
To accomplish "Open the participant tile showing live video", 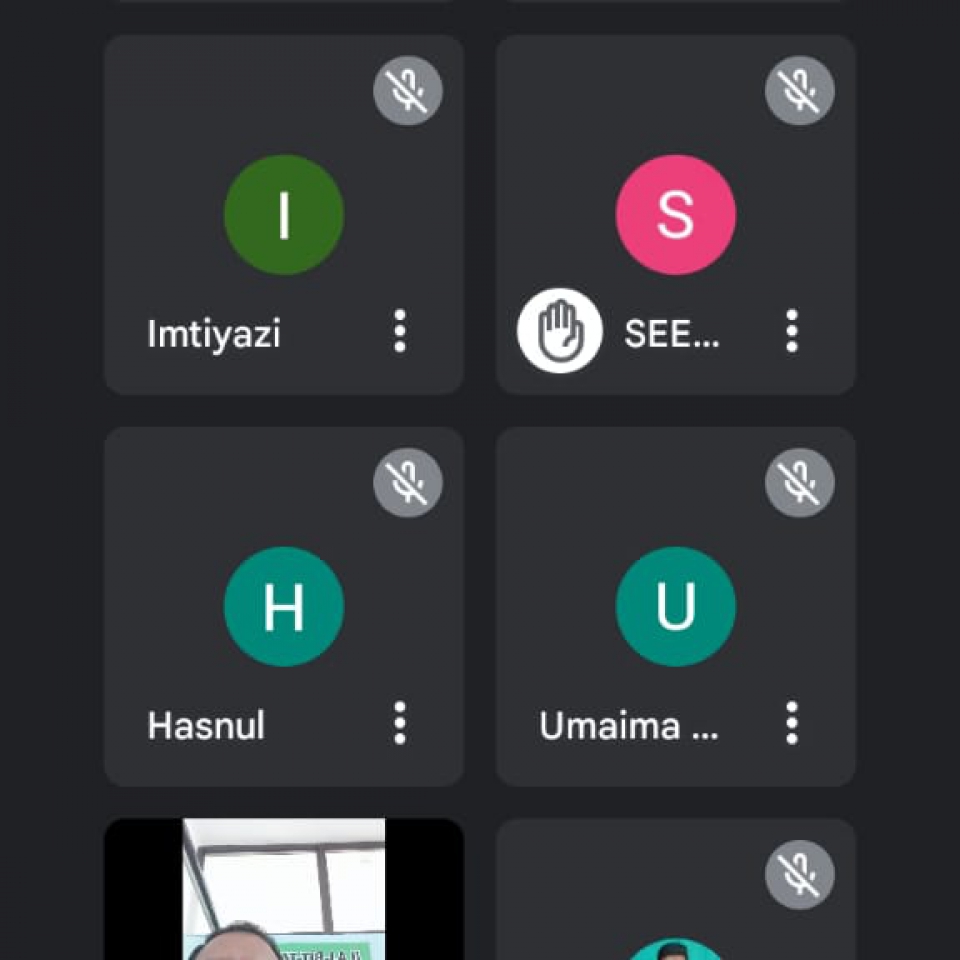I will coord(284,890).
